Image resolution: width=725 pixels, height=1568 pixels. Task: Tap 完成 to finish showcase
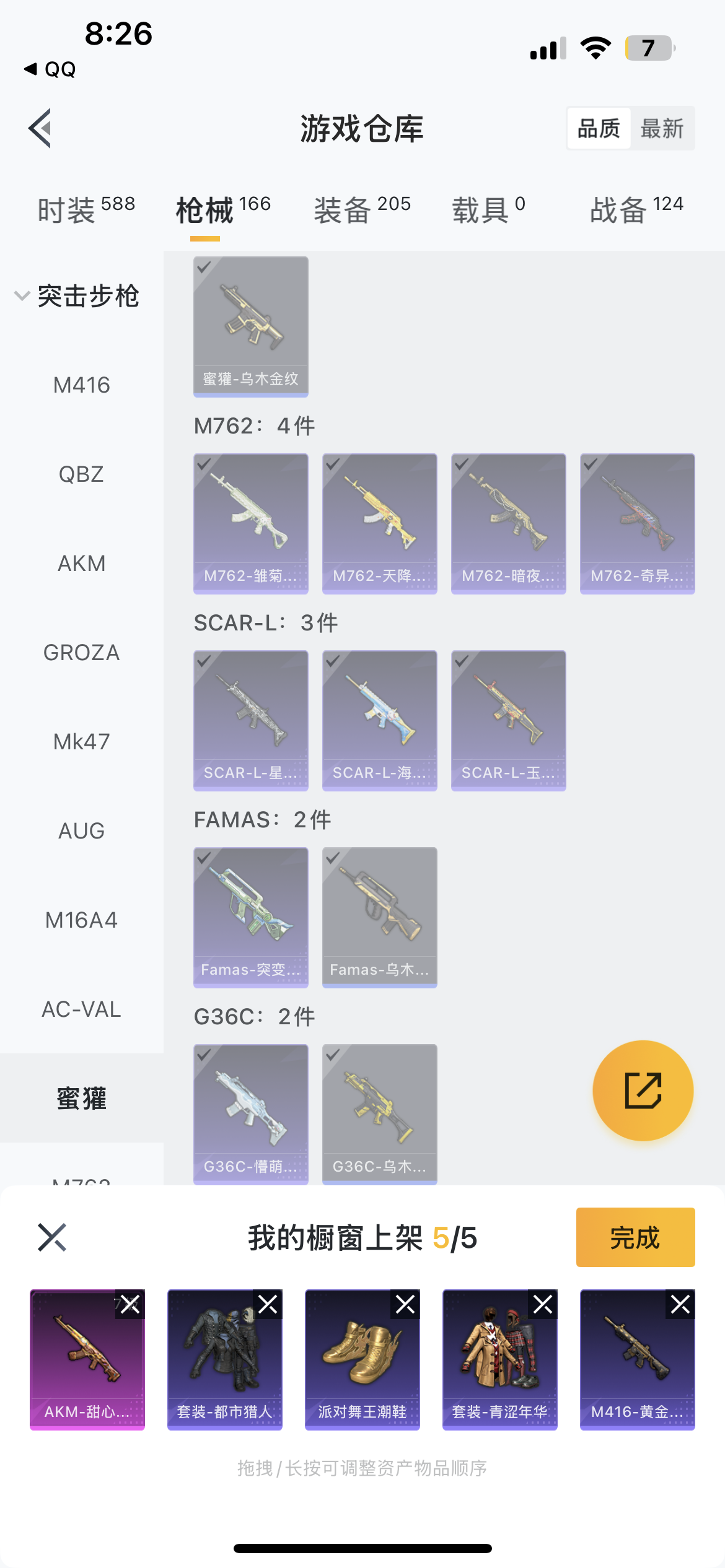point(635,1237)
